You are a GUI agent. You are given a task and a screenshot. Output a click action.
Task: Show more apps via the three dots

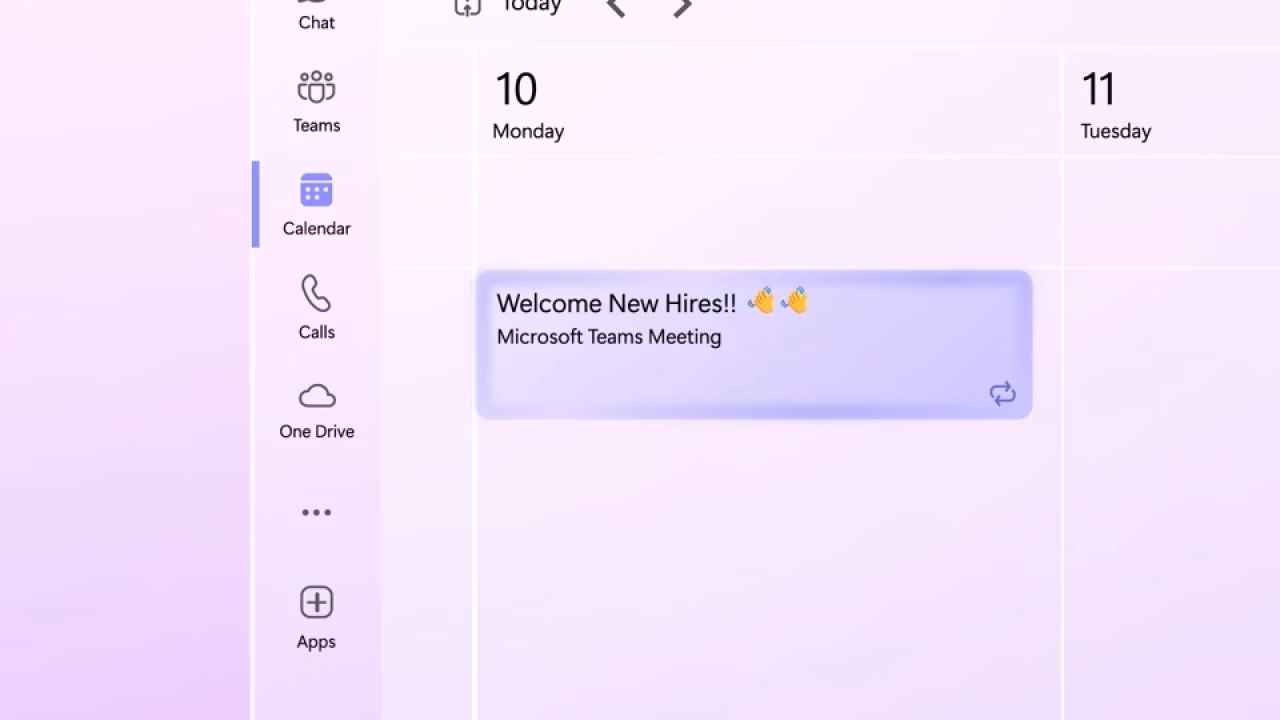[316, 512]
